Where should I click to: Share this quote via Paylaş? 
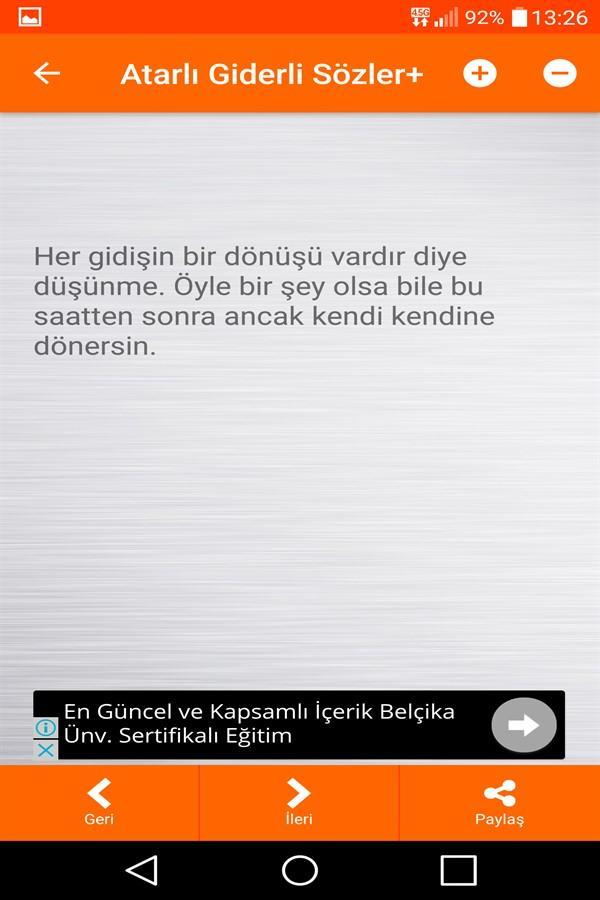499,802
